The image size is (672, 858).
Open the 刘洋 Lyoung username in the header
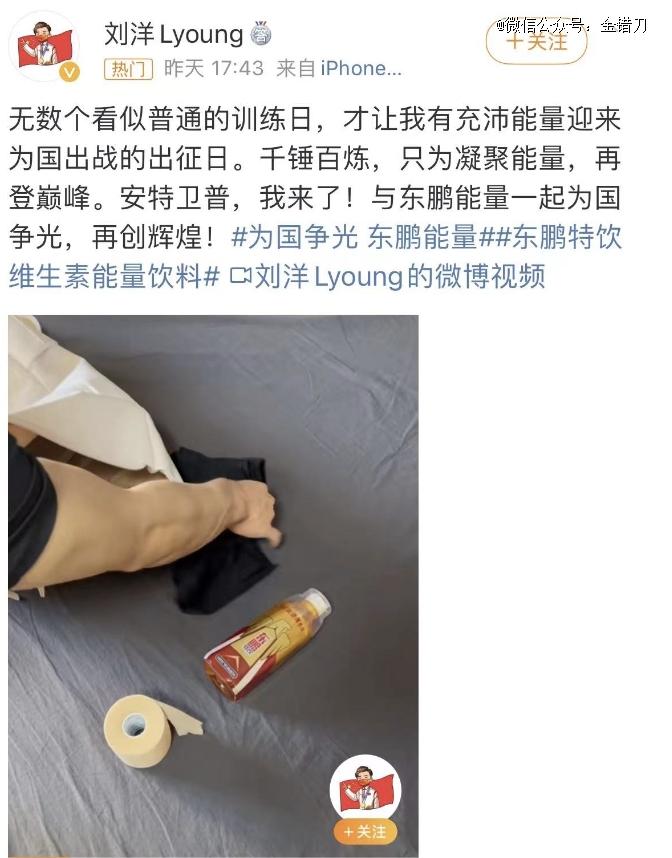pos(174,35)
